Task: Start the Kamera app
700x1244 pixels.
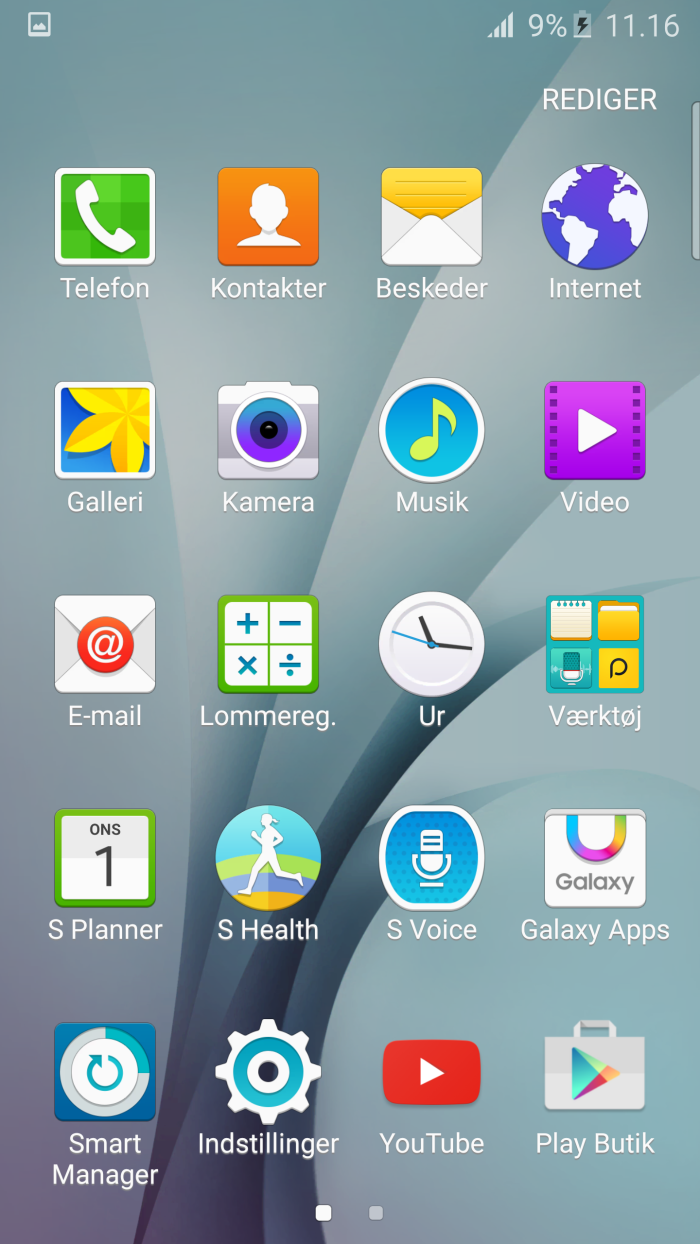Action: coord(268,431)
